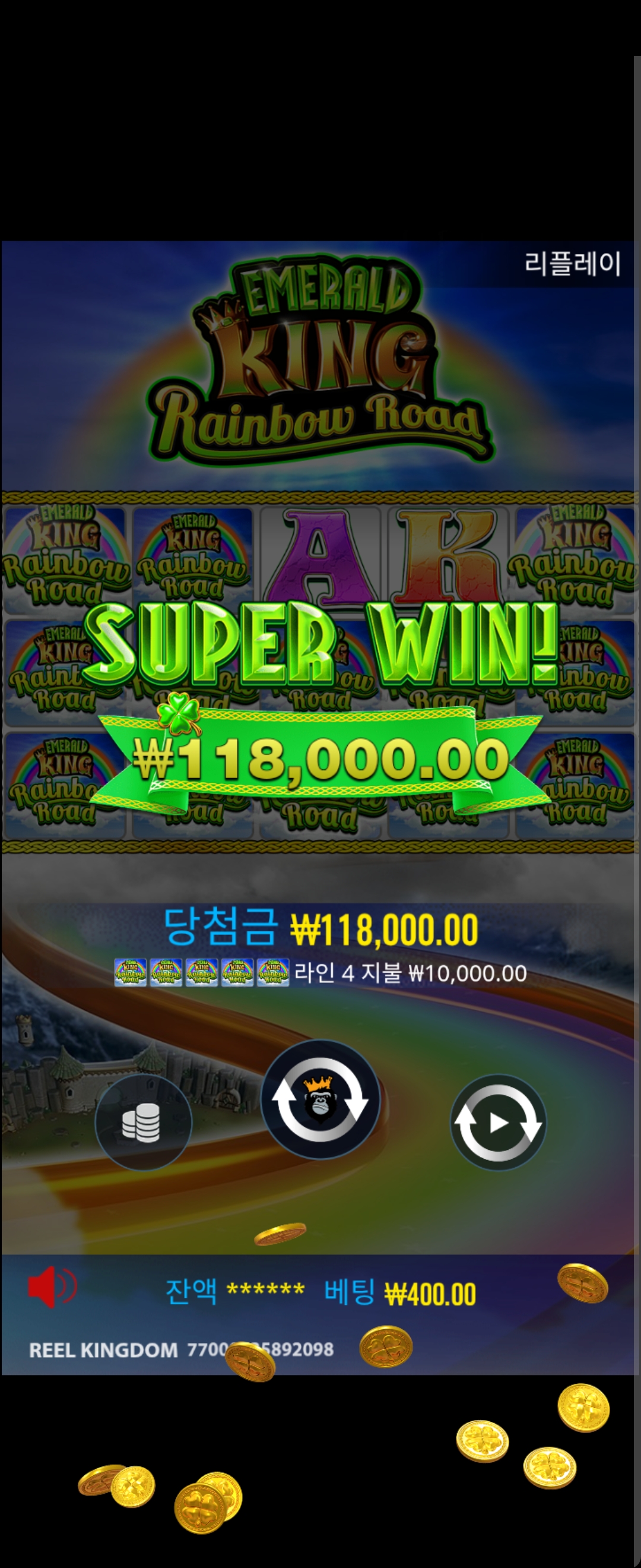This screenshot has width=641, height=1568.
Task: Open the bet settings coin stack
Action: tap(144, 1123)
